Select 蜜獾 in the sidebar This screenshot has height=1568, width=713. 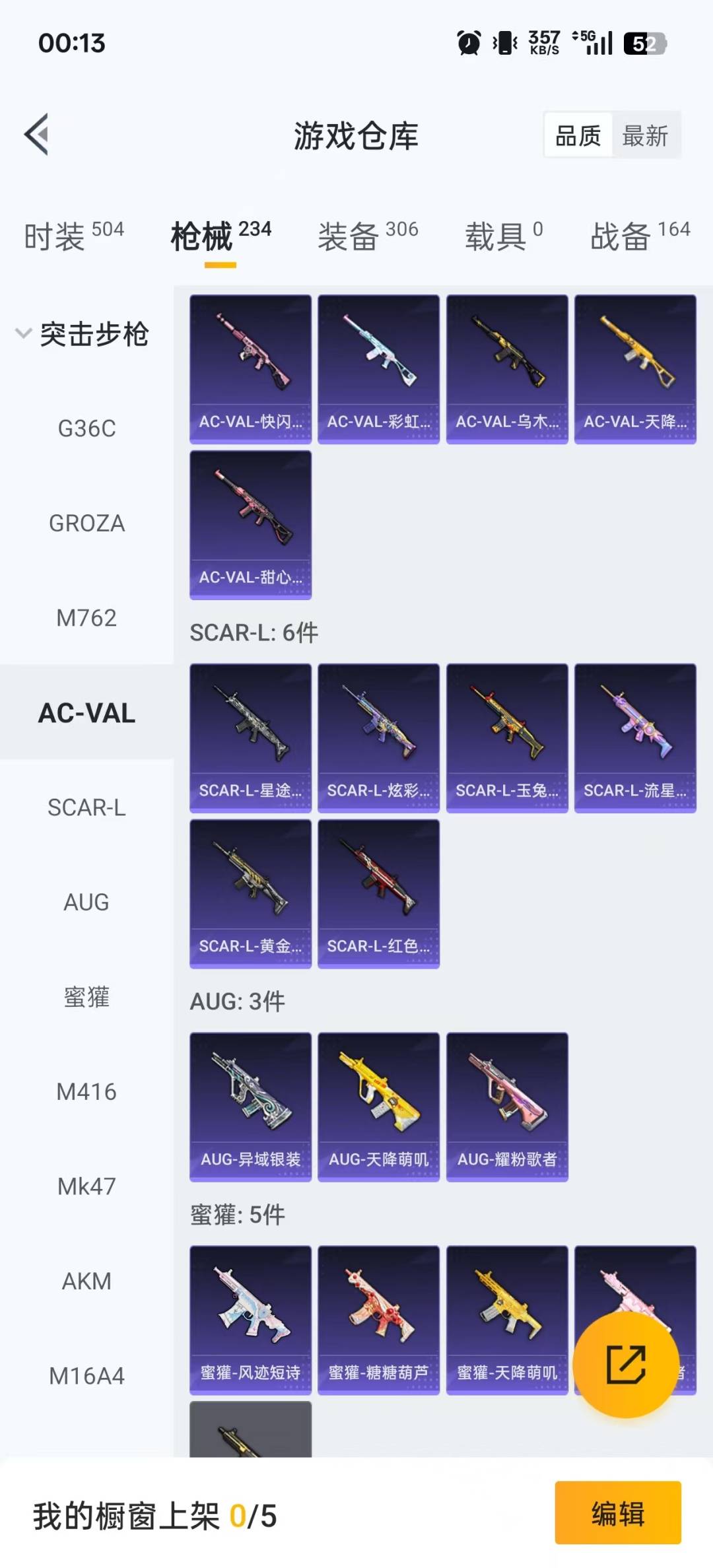coord(88,998)
